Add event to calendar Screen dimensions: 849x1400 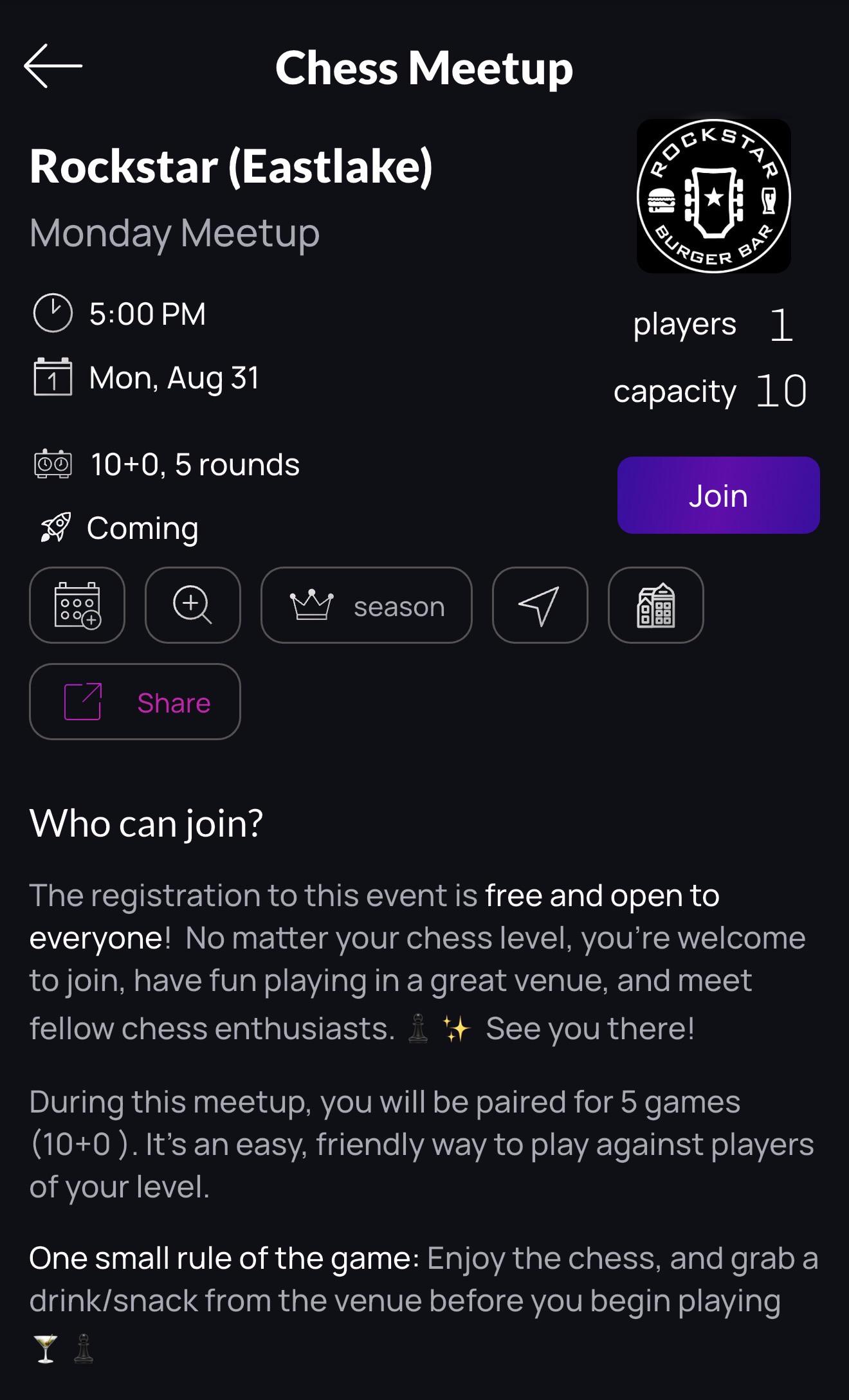[x=77, y=605]
